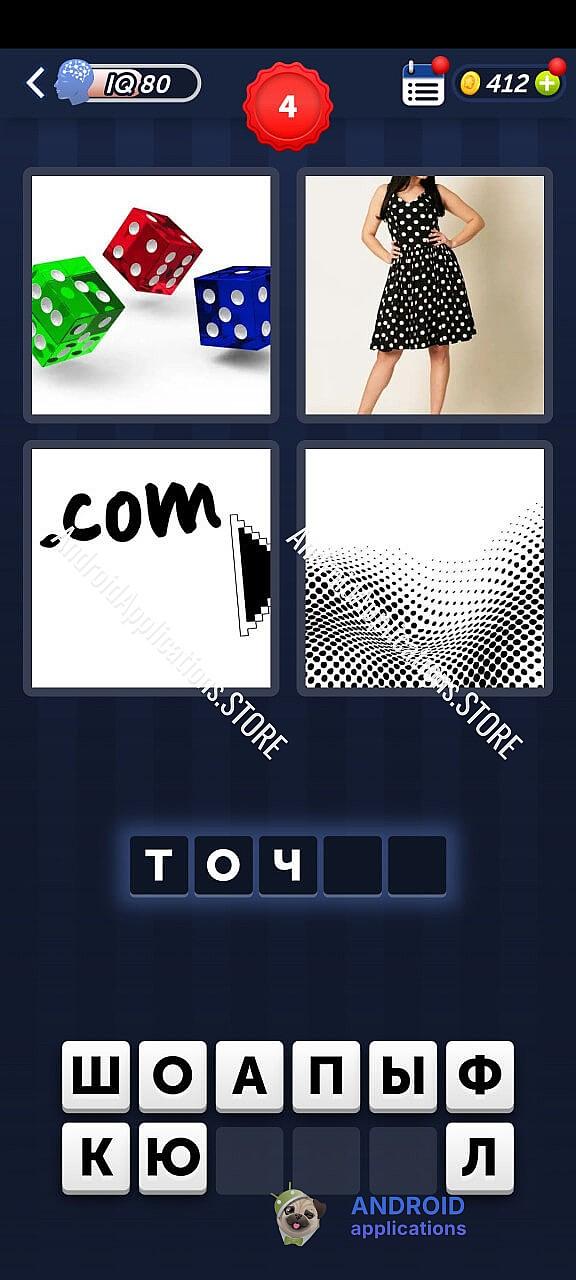Select the letter Ю tile

click(173, 1158)
